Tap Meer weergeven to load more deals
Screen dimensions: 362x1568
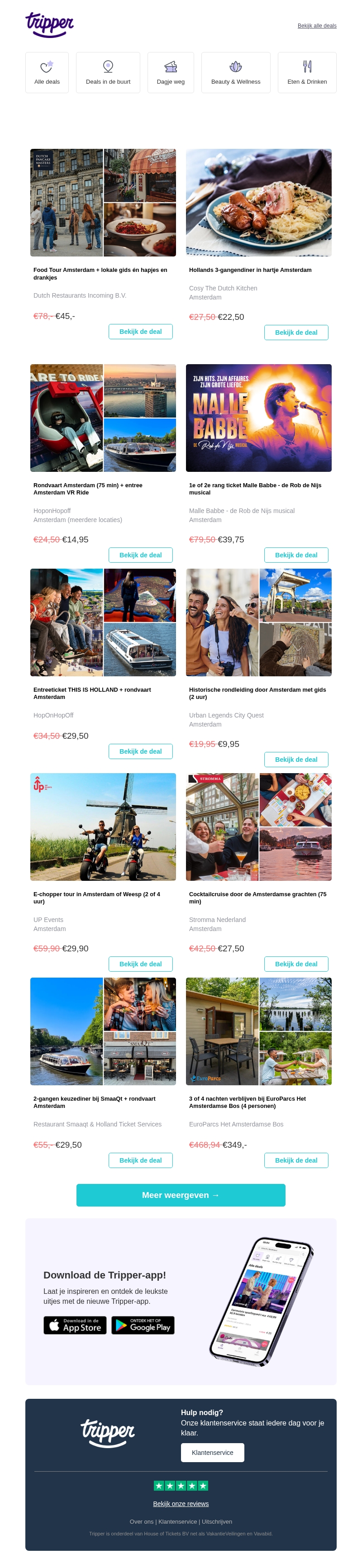pyautogui.click(x=181, y=1196)
